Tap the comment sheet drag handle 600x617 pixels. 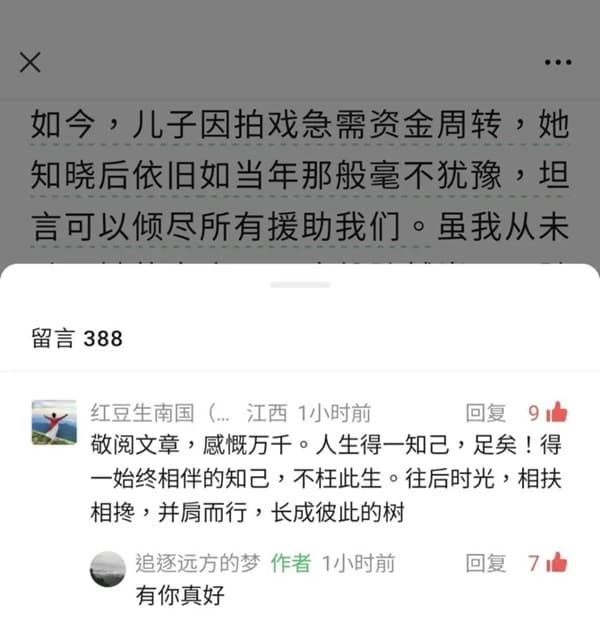pyautogui.click(x=300, y=285)
